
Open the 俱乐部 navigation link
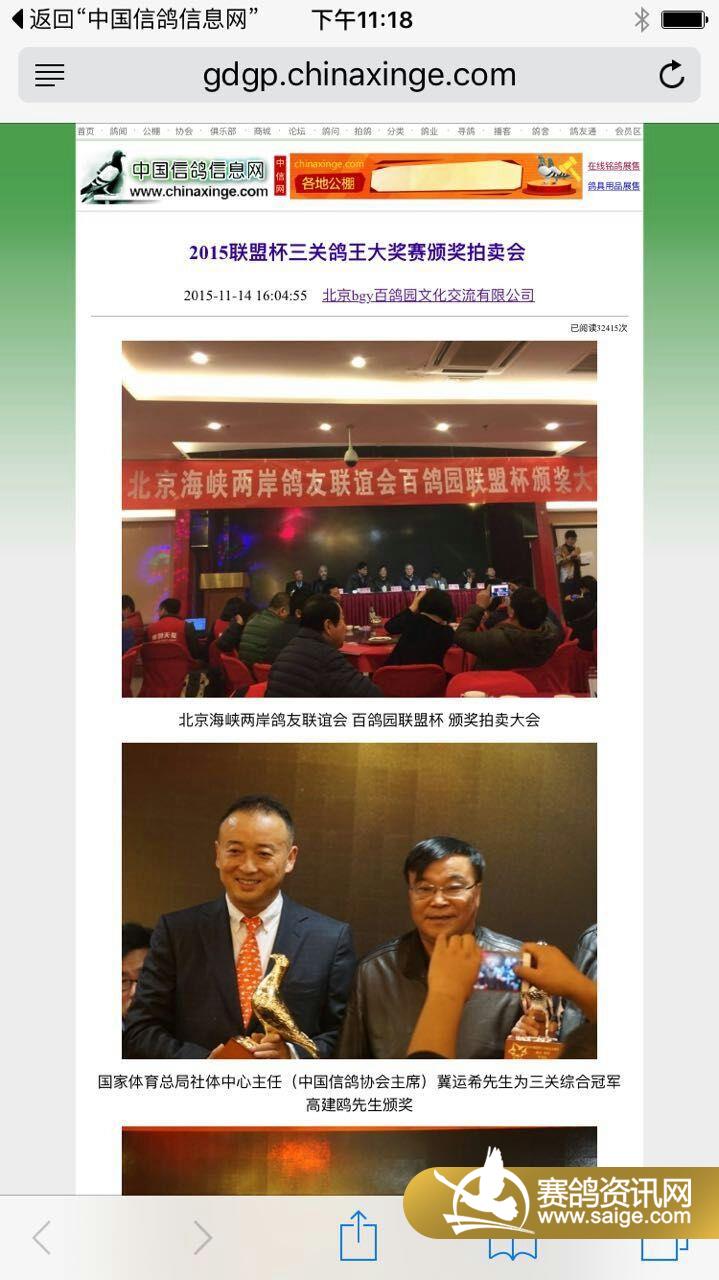click(223, 131)
